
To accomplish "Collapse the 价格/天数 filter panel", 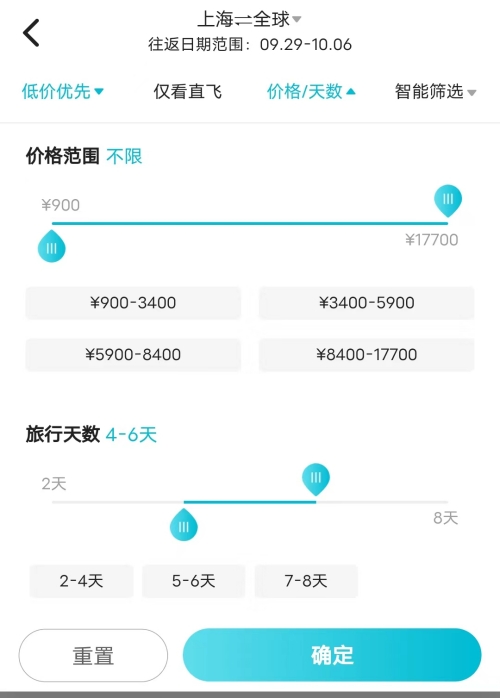I will point(311,91).
